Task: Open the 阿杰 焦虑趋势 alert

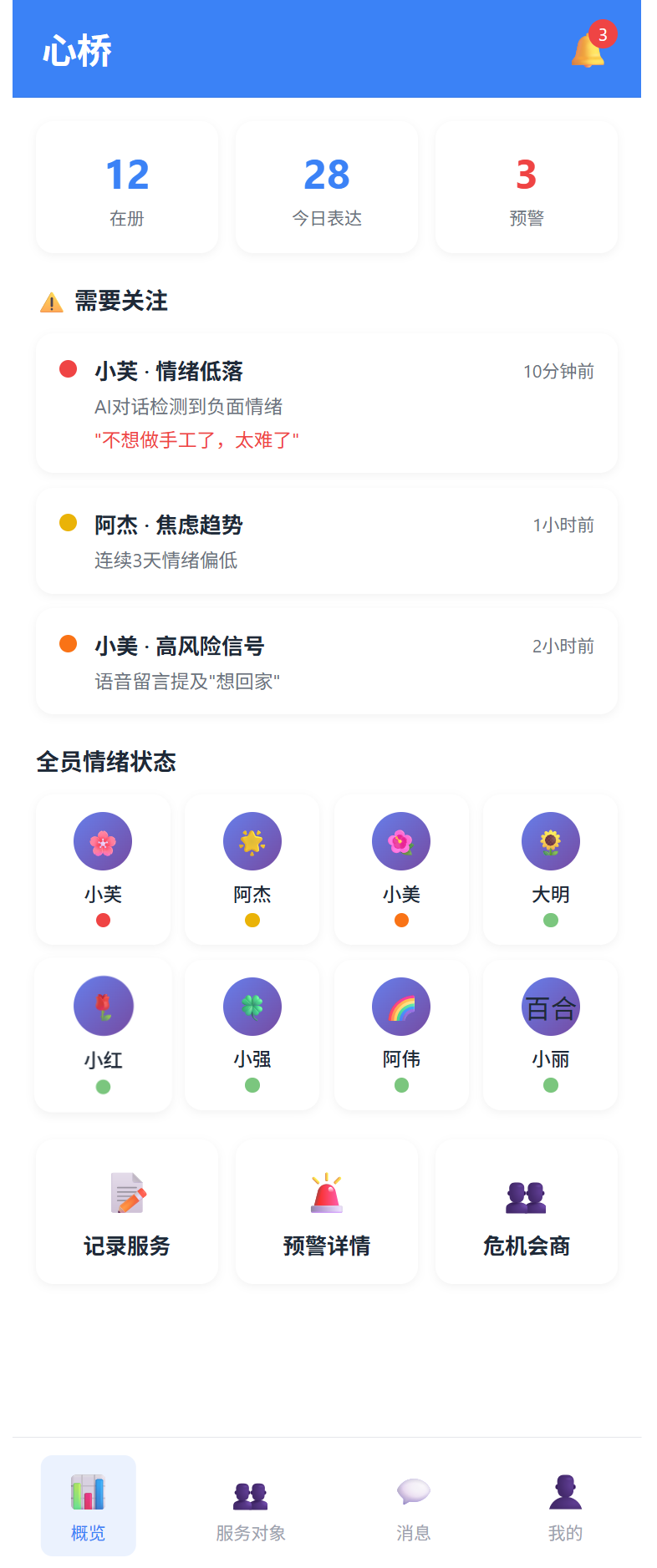Action: 327,541
